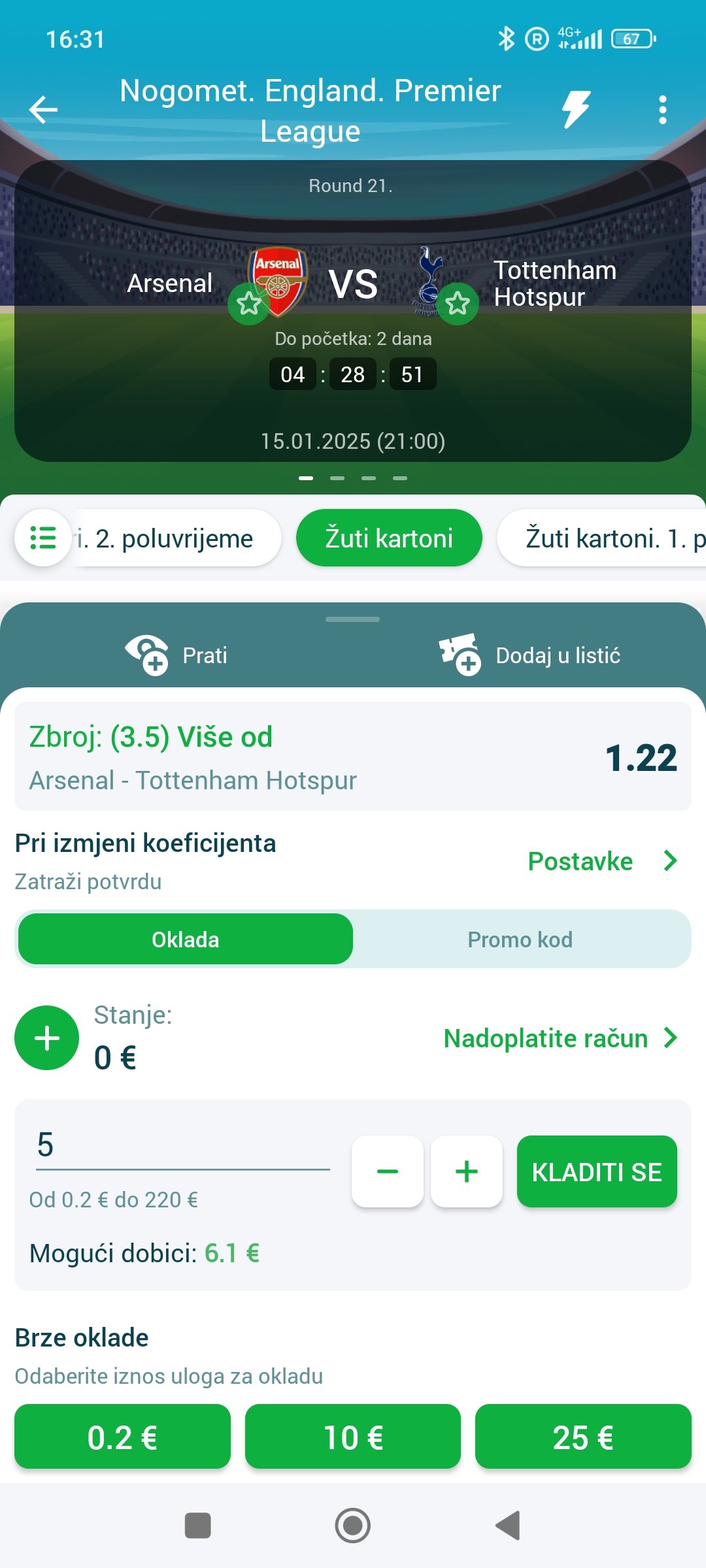This screenshot has width=706, height=1568.
Task: Open the markets list icon
Action: (x=43, y=539)
